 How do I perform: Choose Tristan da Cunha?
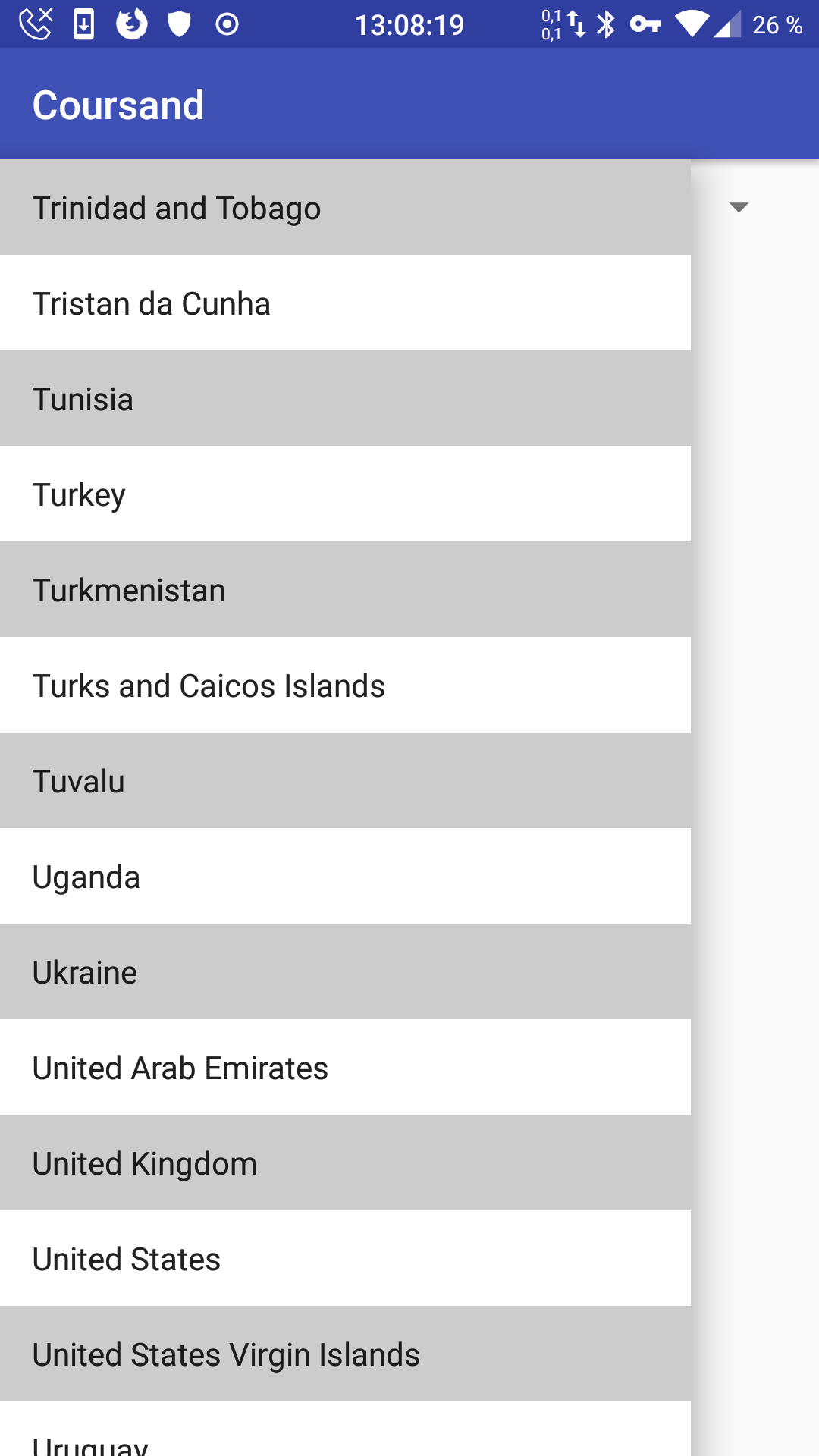pyautogui.click(x=345, y=303)
